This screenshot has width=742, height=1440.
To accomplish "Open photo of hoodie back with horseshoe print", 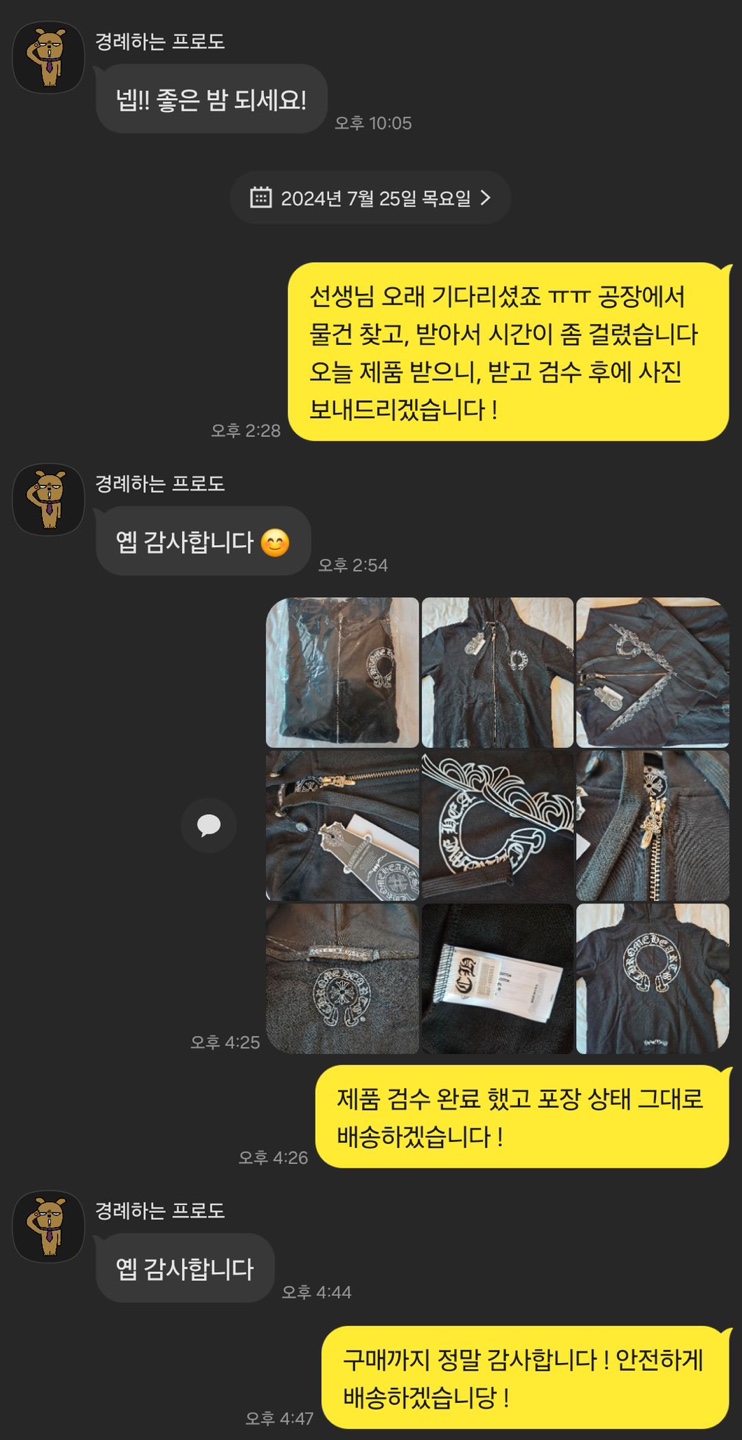I will (x=652, y=978).
